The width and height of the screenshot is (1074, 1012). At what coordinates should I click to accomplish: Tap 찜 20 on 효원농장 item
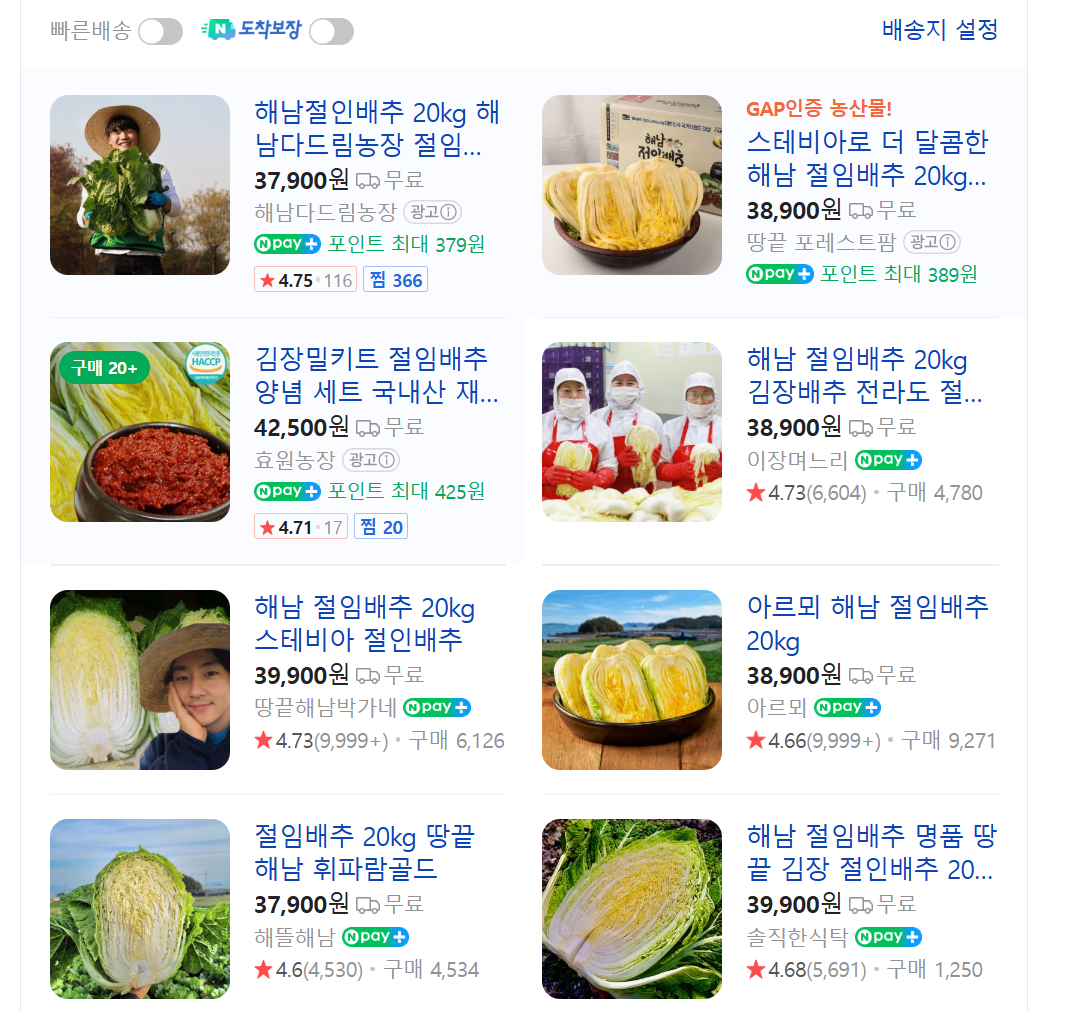[380, 527]
